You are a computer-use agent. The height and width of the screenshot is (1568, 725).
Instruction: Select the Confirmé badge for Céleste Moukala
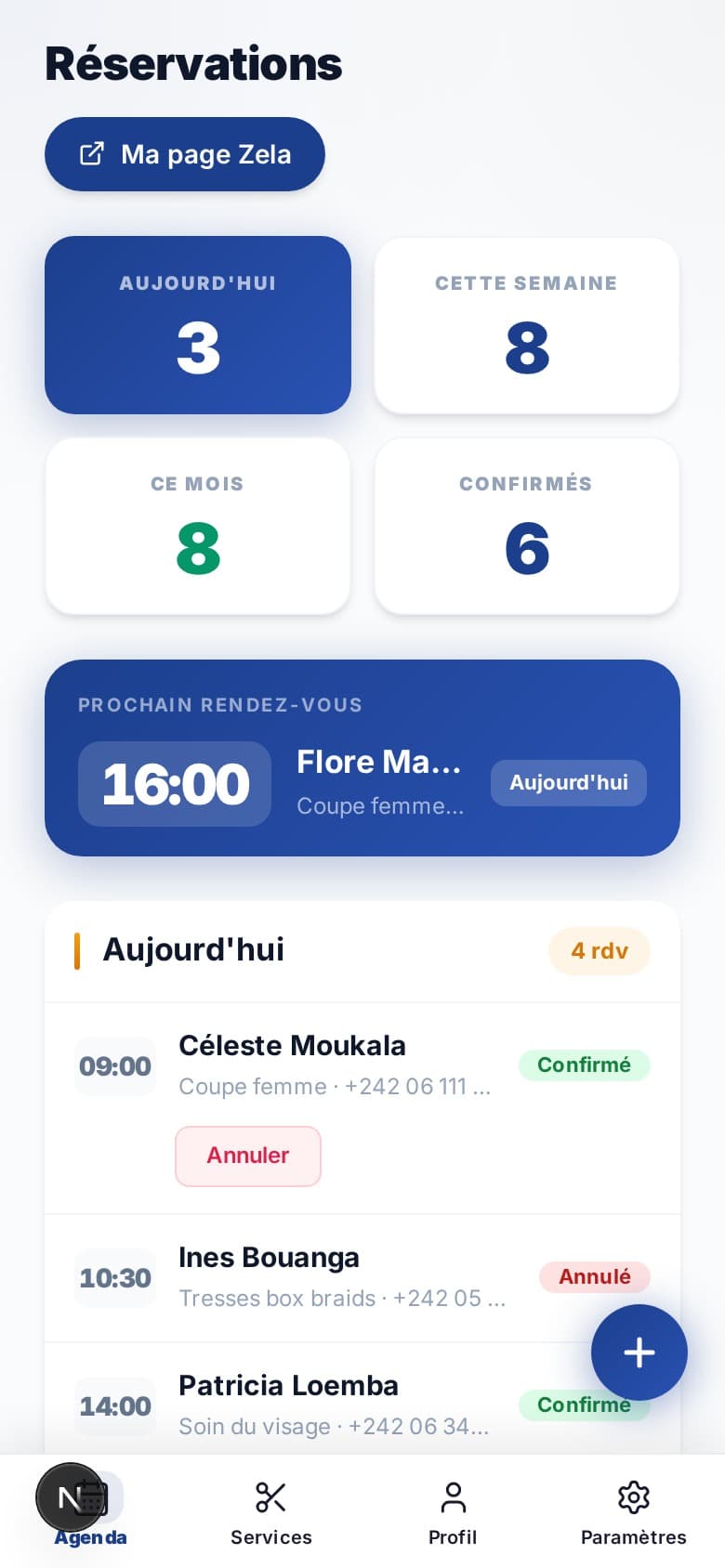click(x=584, y=1065)
